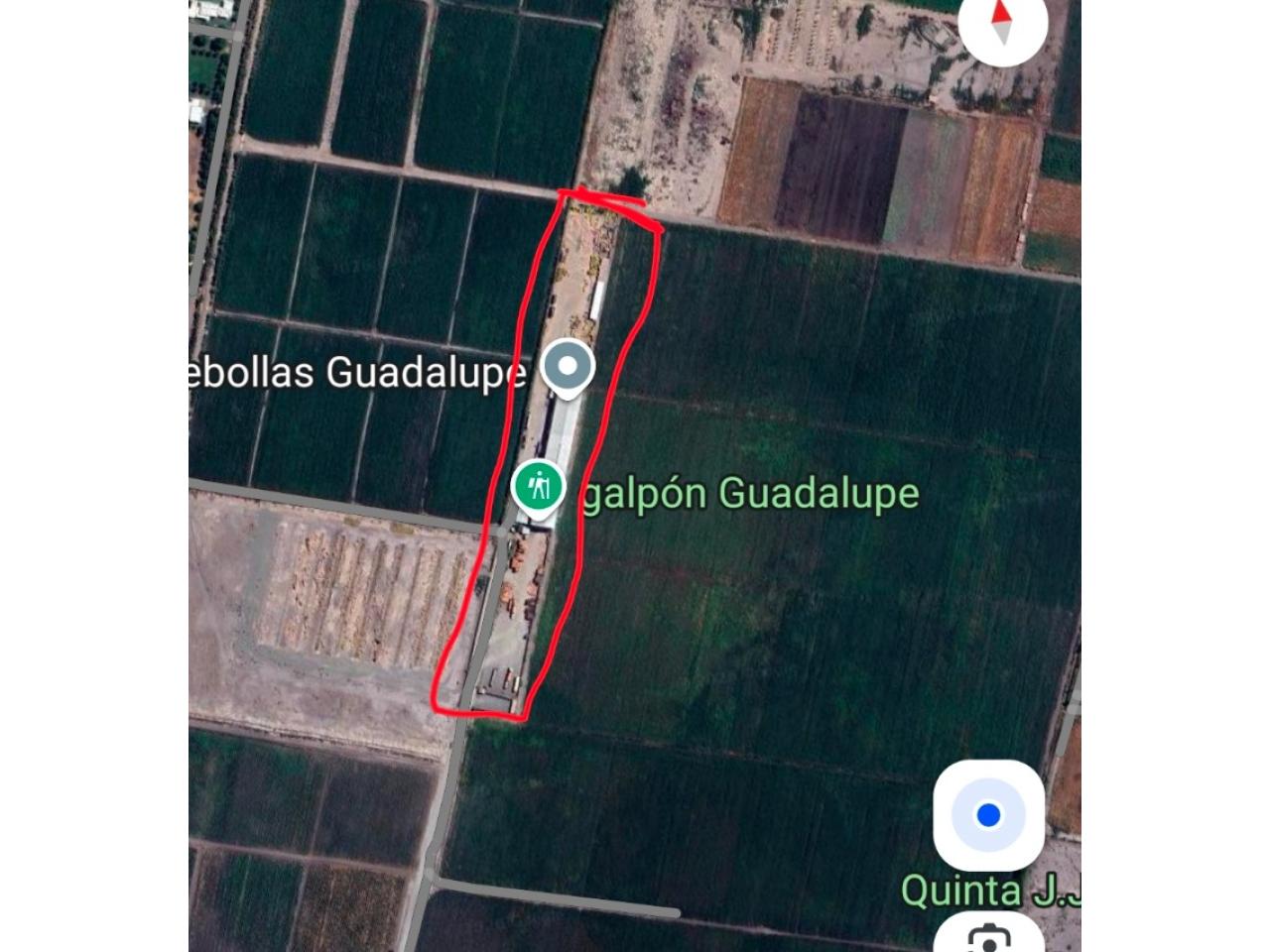Open the camera button below location

click(988, 937)
